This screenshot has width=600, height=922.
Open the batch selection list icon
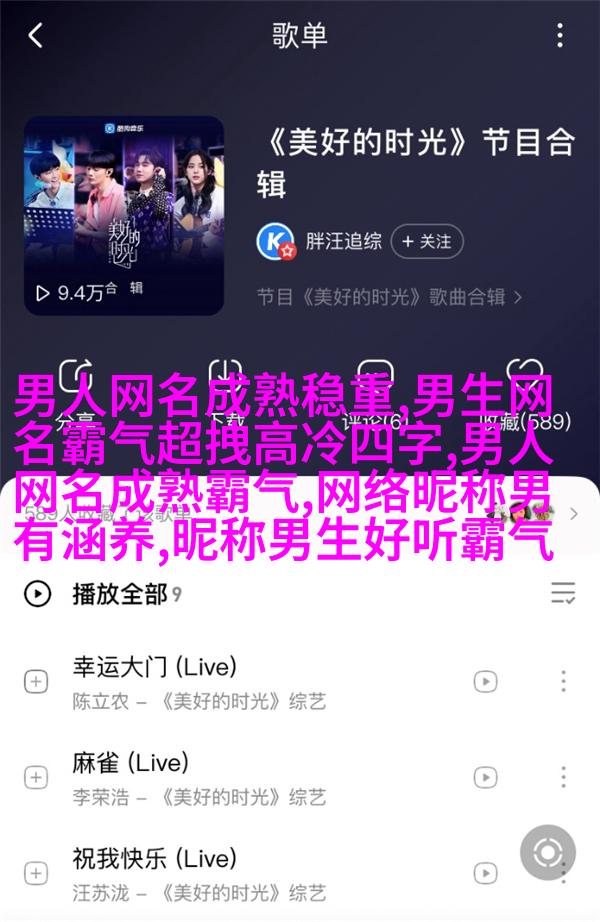click(563, 594)
